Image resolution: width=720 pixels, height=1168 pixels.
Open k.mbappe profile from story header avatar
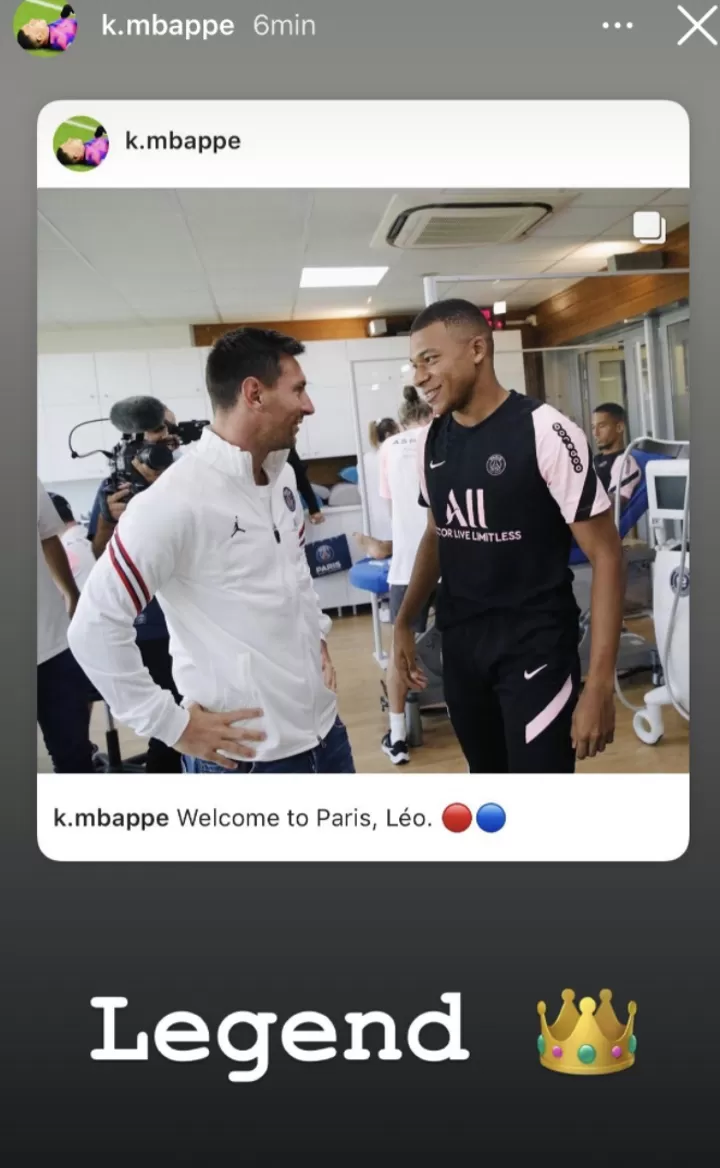46,27
